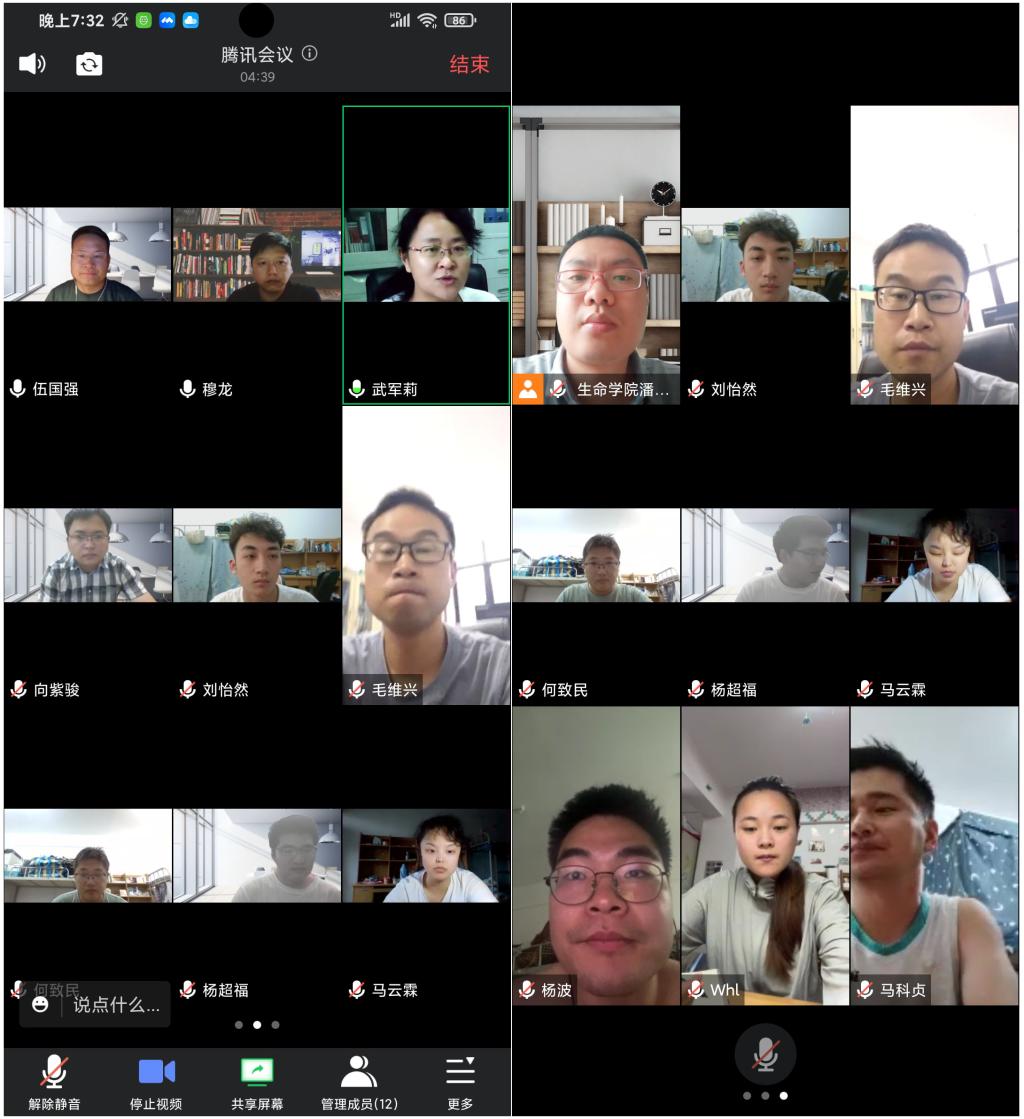Select 杨波's video tile
1024x1119 pixels.
[x=596, y=855]
